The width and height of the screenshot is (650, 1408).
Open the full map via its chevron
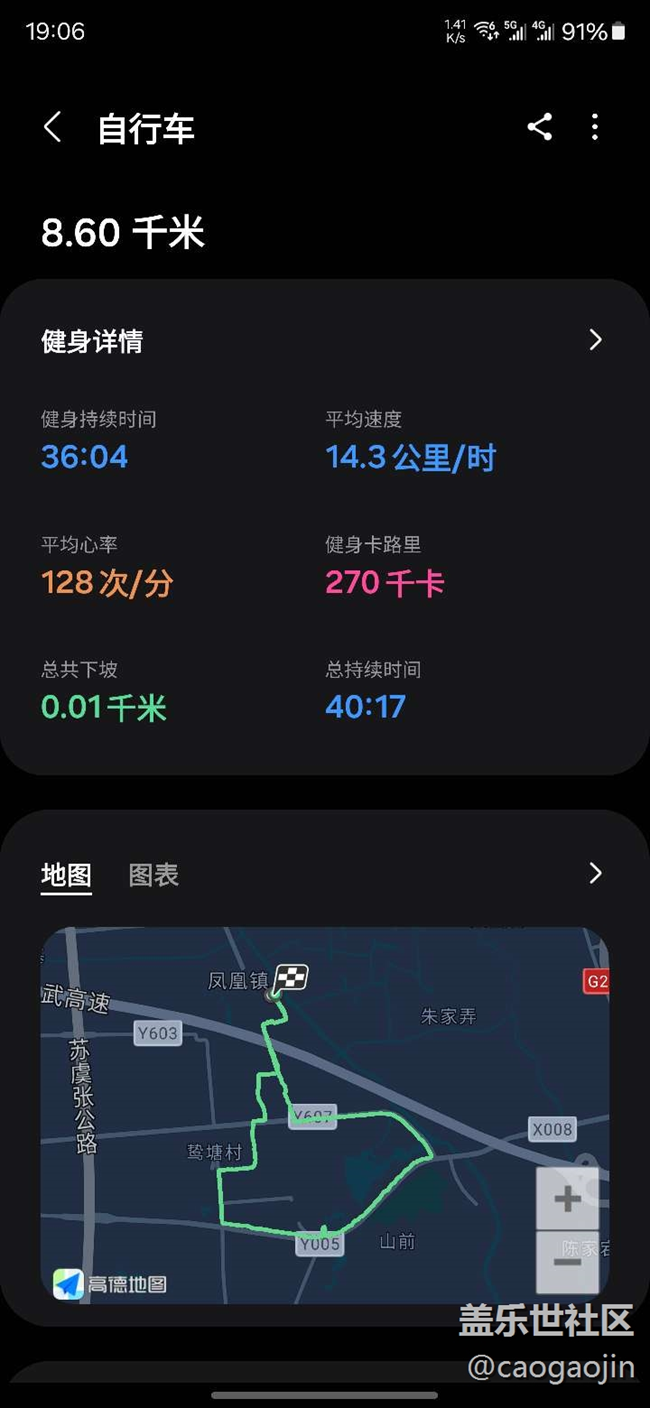pos(595,873)
